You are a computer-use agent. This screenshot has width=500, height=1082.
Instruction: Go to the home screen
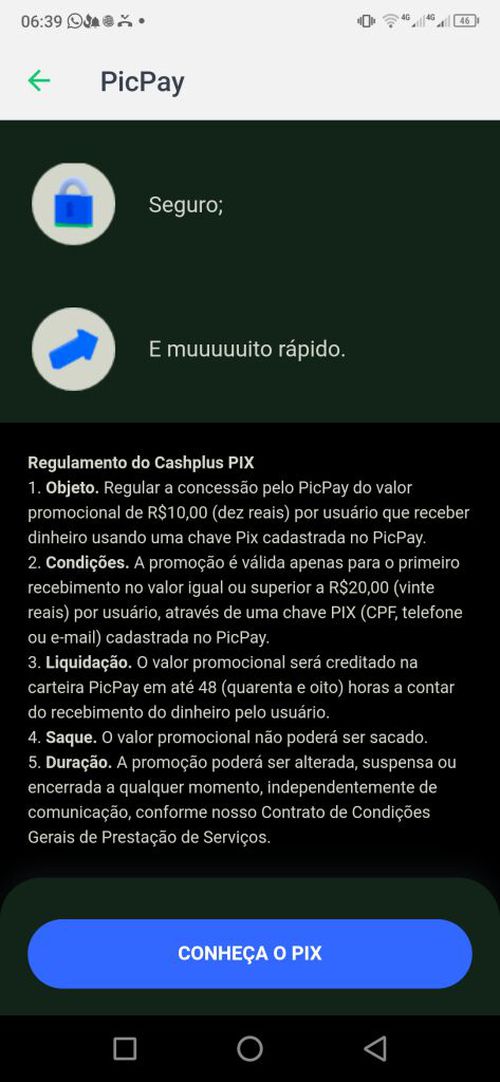pyautogui.click(x=250, y=1049)
